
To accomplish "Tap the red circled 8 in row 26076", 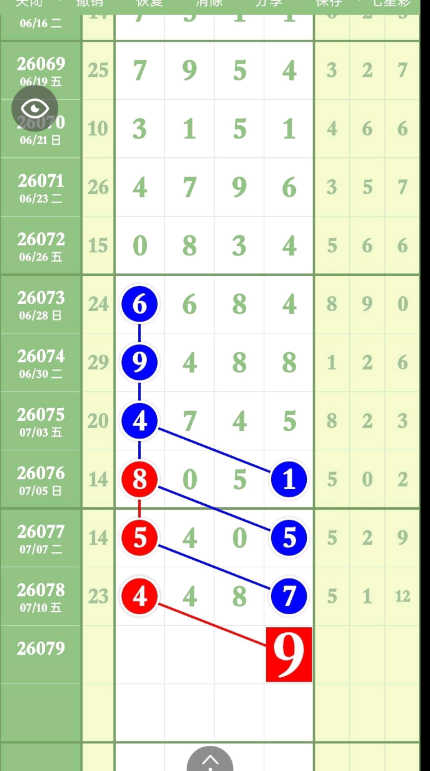I will [140, 479].
